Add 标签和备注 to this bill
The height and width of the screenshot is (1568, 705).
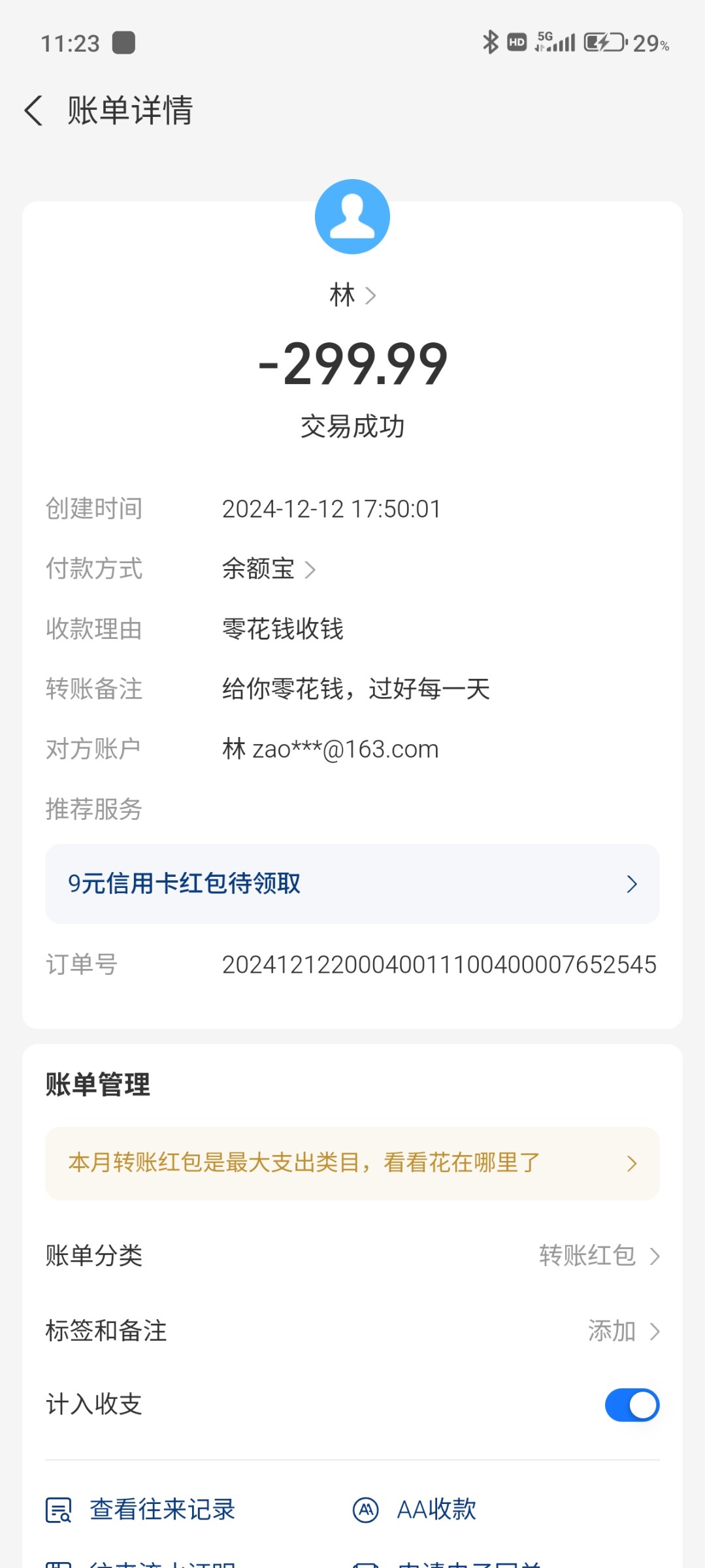[x=352, y=1331]
